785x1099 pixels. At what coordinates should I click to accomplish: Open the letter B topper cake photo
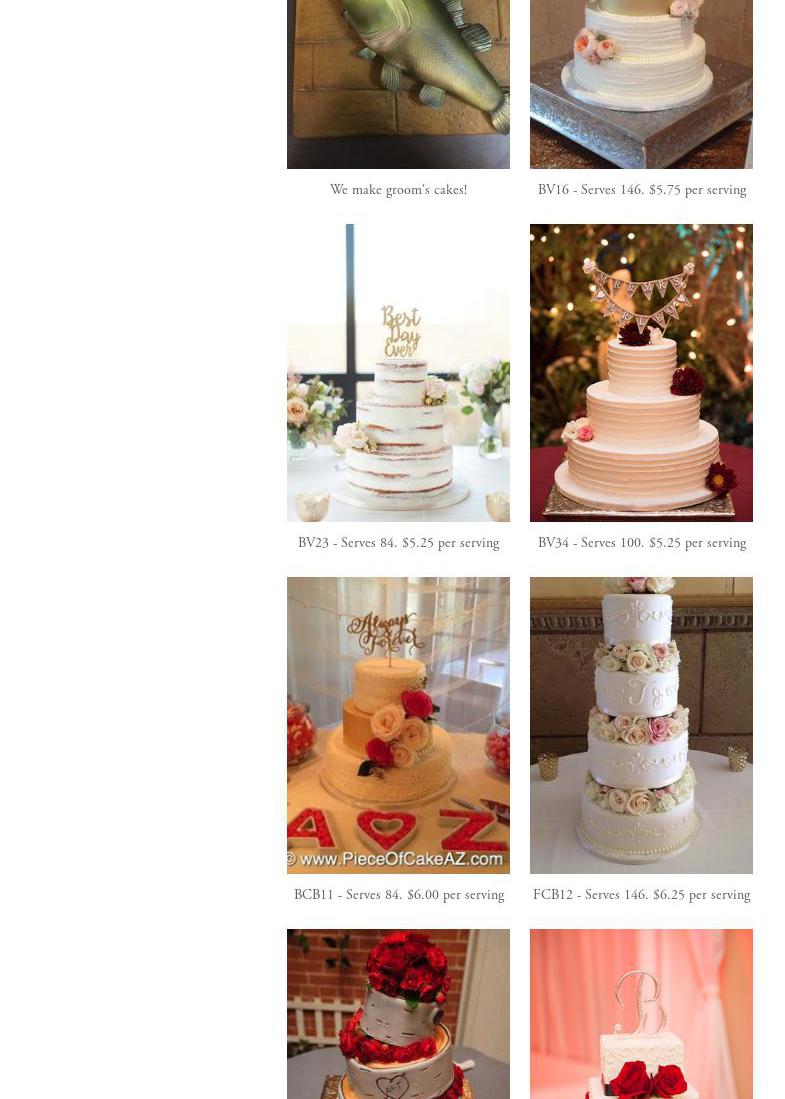point(641,1014)
